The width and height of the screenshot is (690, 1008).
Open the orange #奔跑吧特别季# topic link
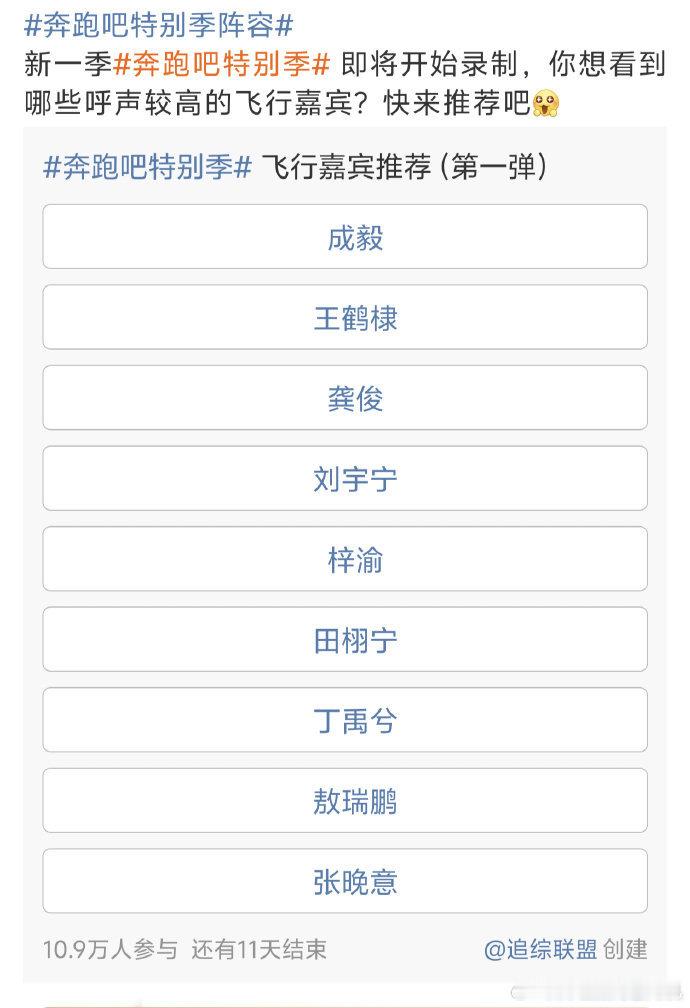[x=222, y=64]
